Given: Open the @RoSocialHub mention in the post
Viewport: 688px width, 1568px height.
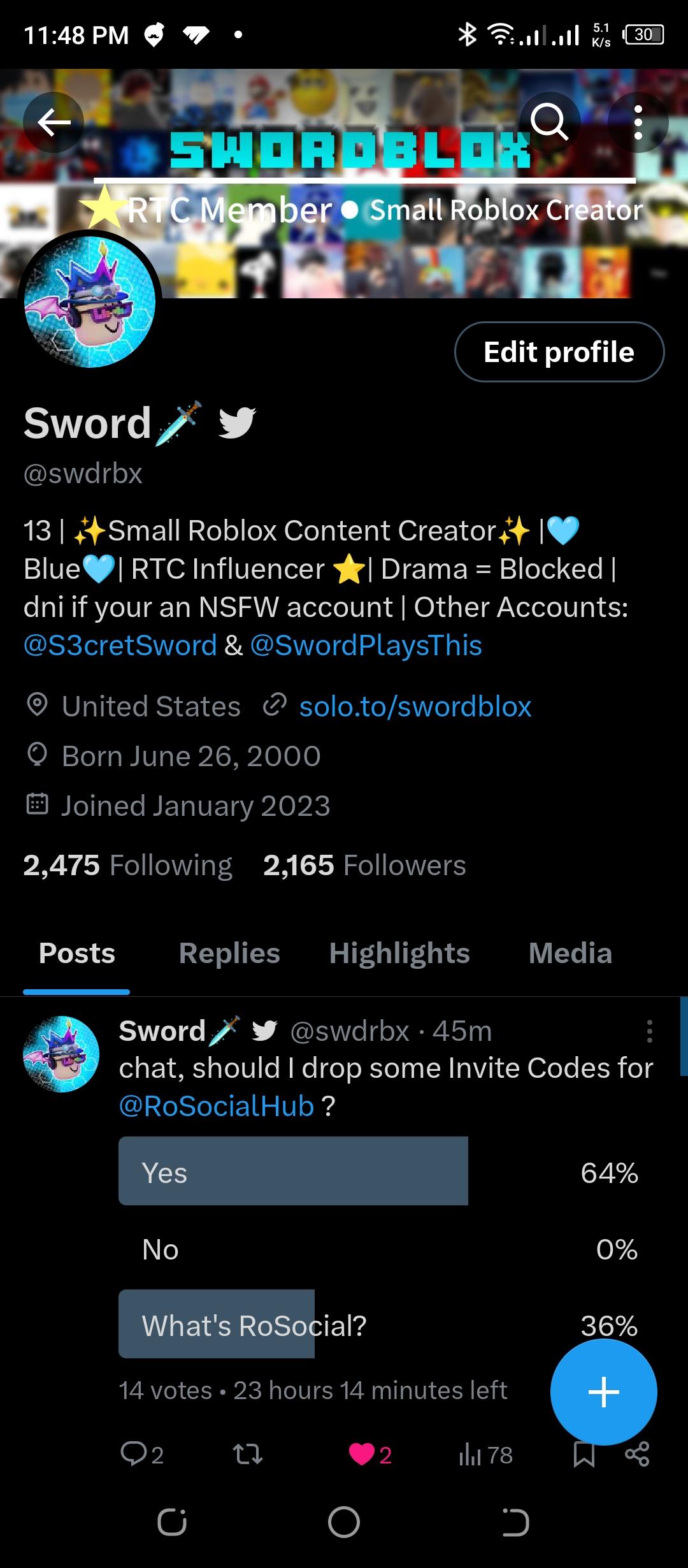Looking at the screenshot, I should 217,1106.
